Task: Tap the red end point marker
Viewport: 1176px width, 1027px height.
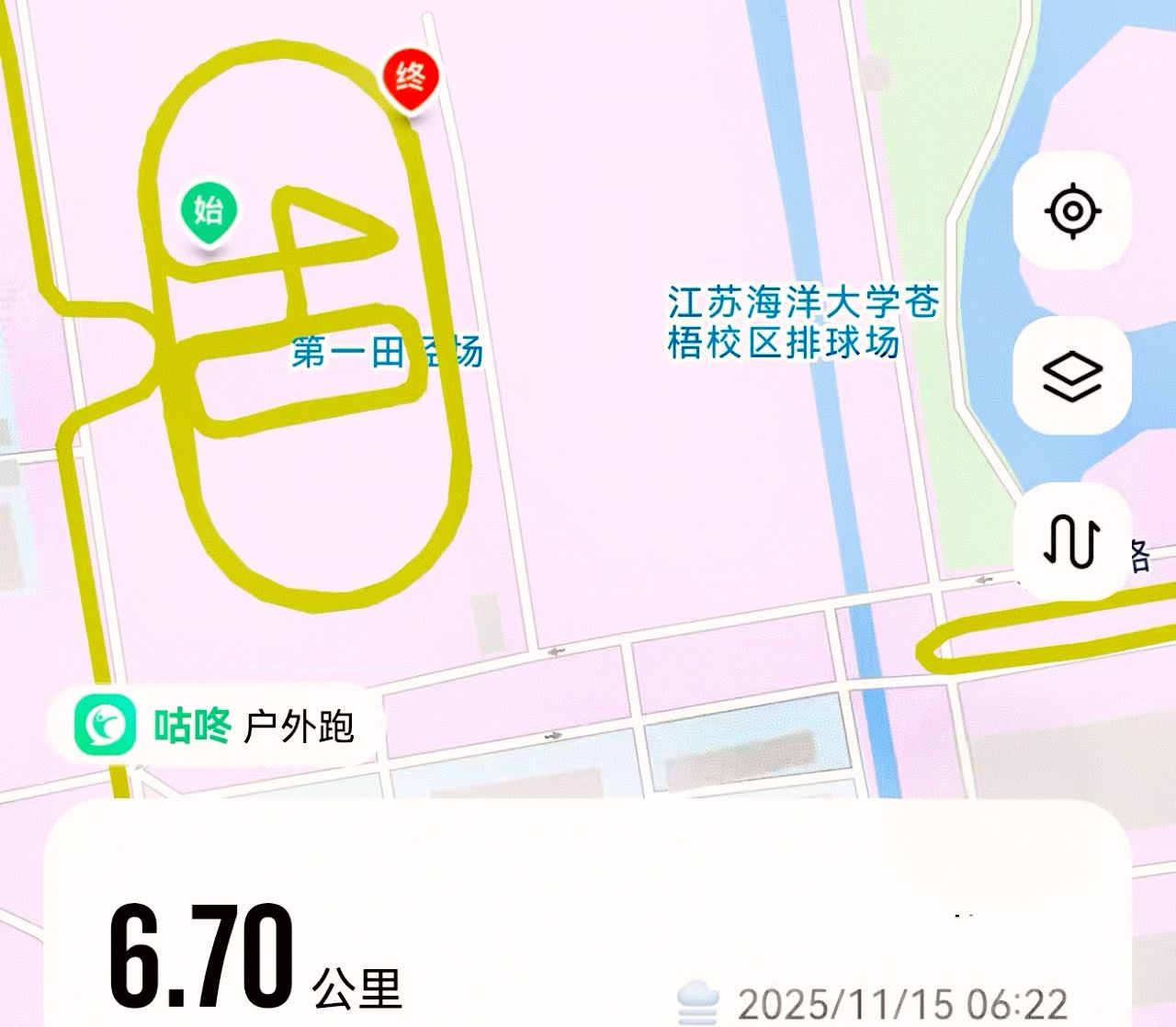Action: click(x=411, y=79)
